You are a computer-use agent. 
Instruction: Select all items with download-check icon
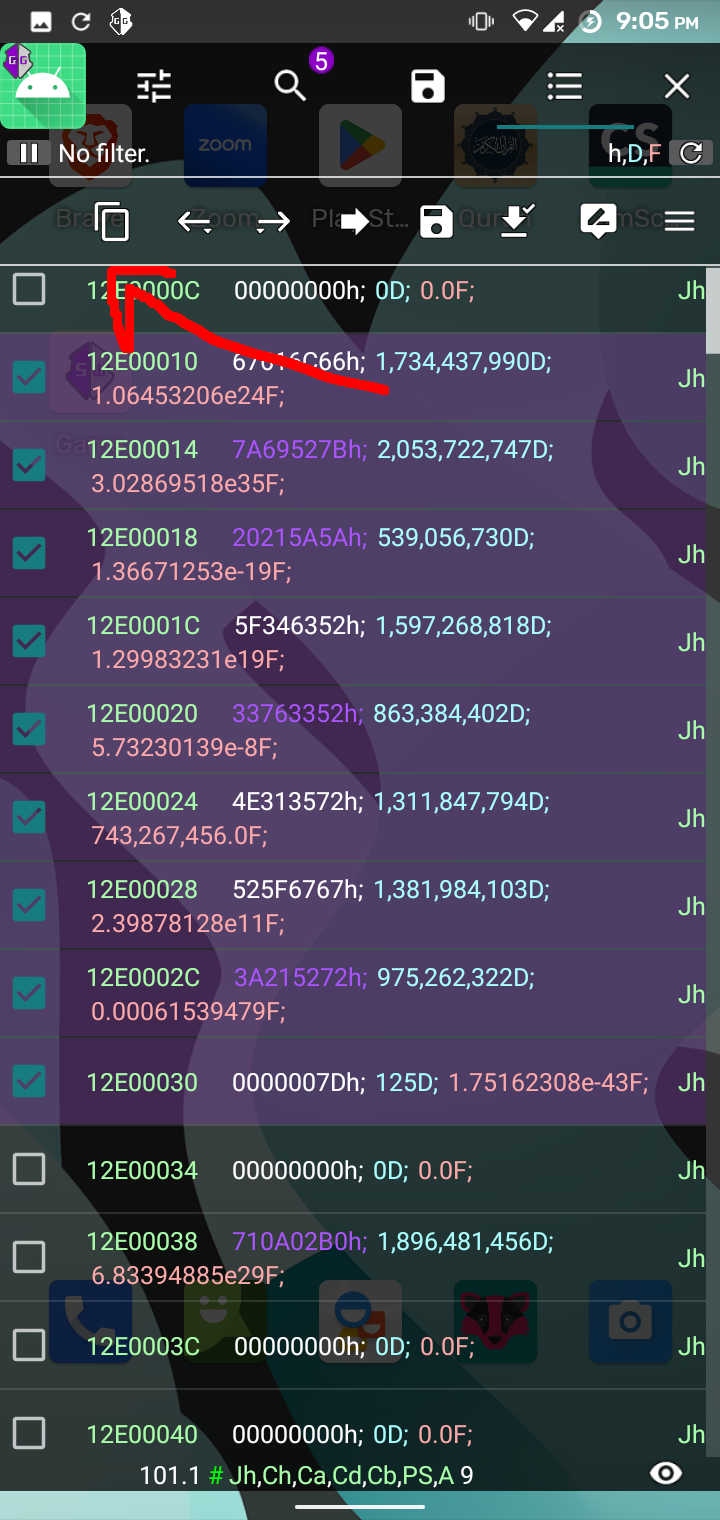tap(517, 221)
